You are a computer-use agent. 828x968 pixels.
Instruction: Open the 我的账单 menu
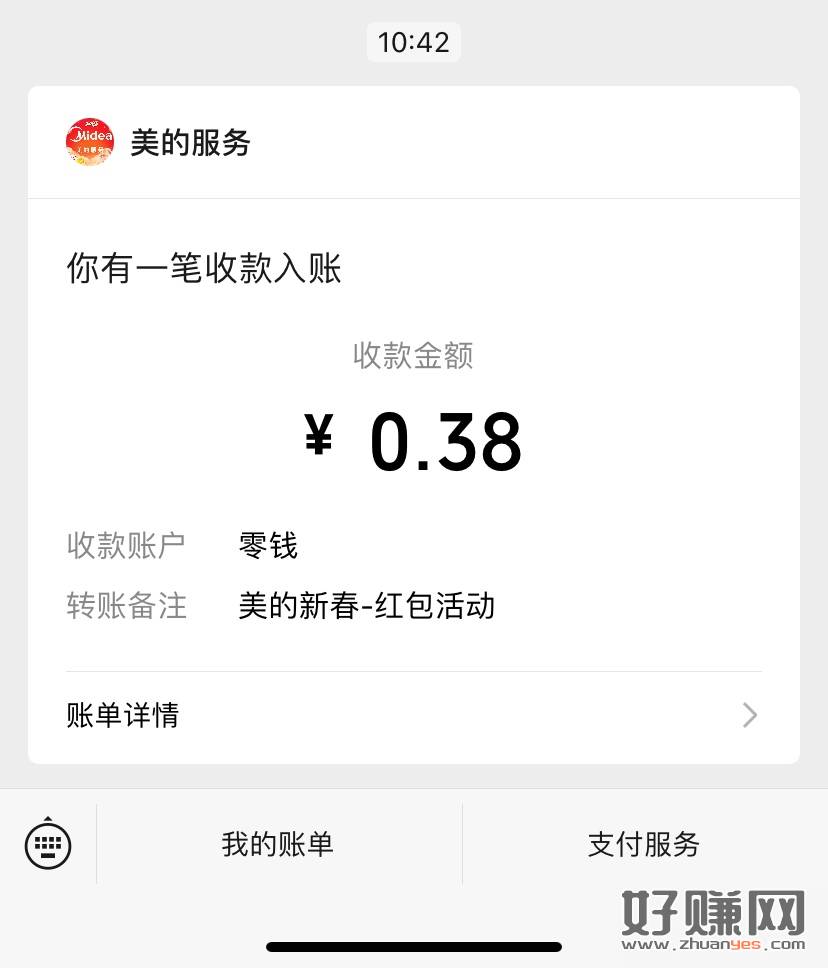tap(278, 845)
